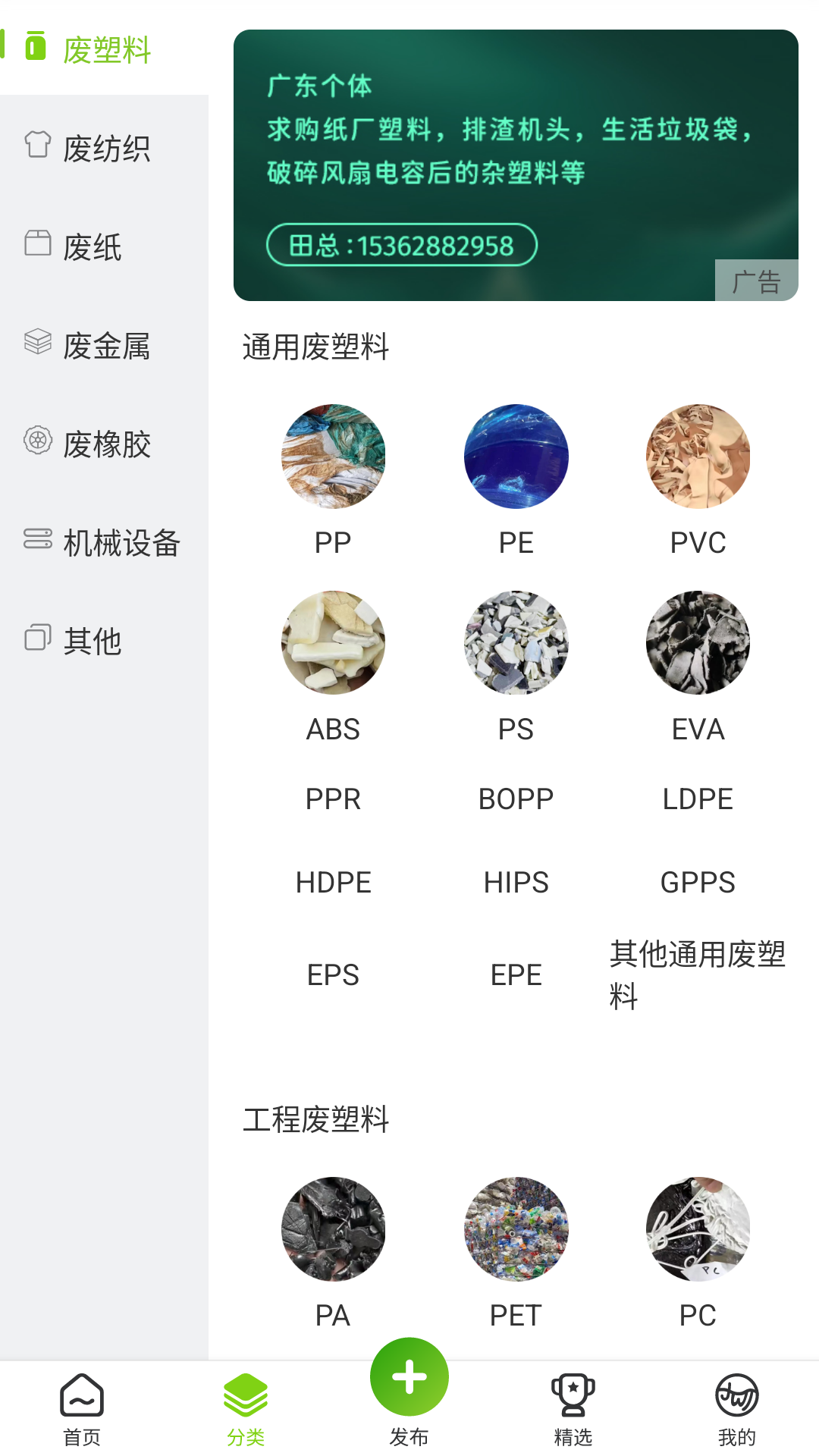
Task: Select the 废纺织 category in sidebar
Action: tap(105, 148)
